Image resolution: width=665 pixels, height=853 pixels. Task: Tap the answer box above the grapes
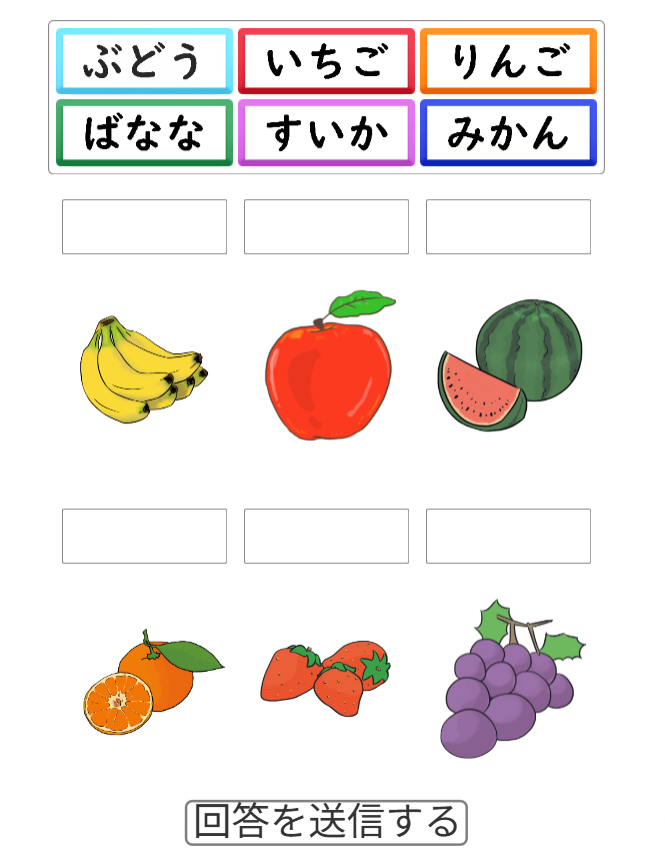508,536
